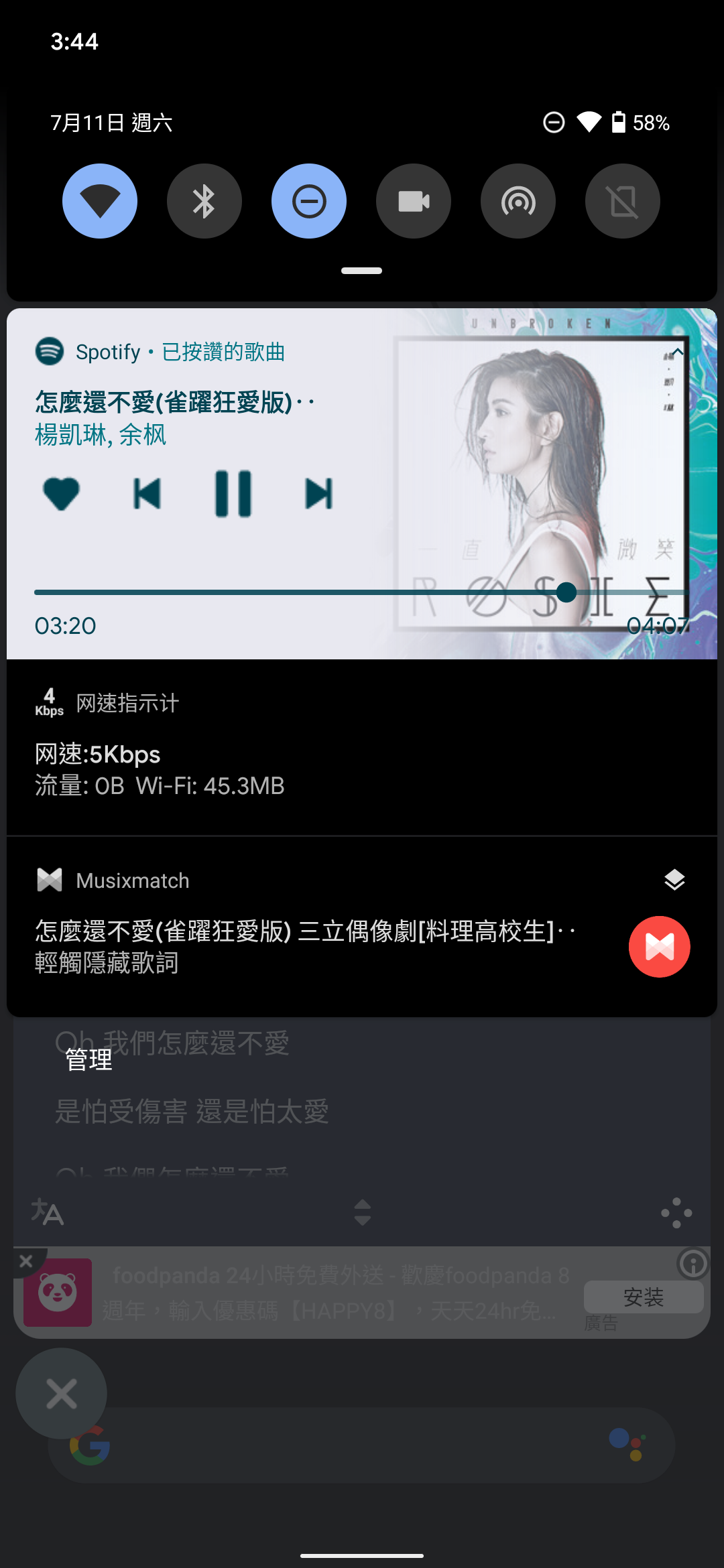Turn on Bluetooth quick setting
Image resolution: width=724 pixels, height=1568 pixels.
pos(204,201)
